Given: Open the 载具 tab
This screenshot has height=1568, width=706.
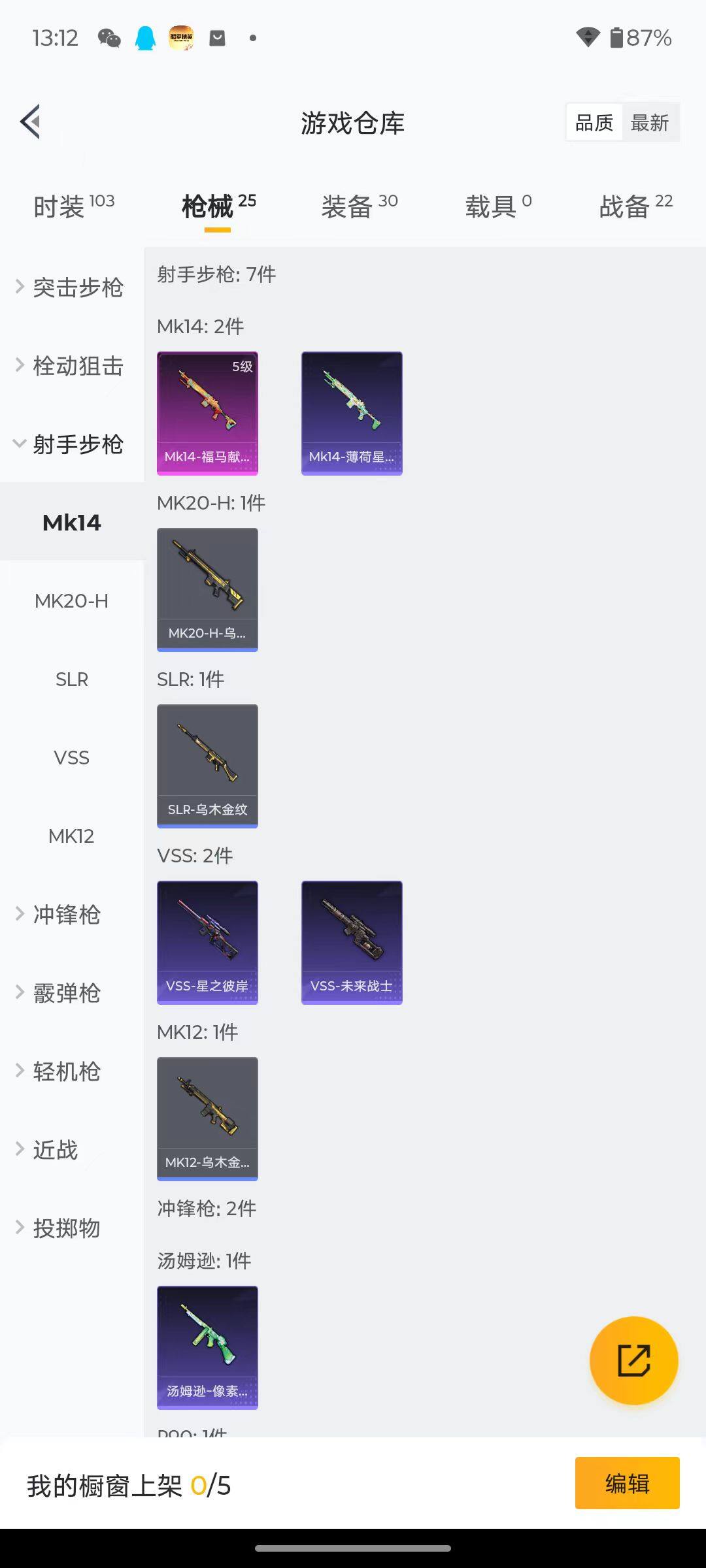Looking at the screenshot, I should pos(497,206).
